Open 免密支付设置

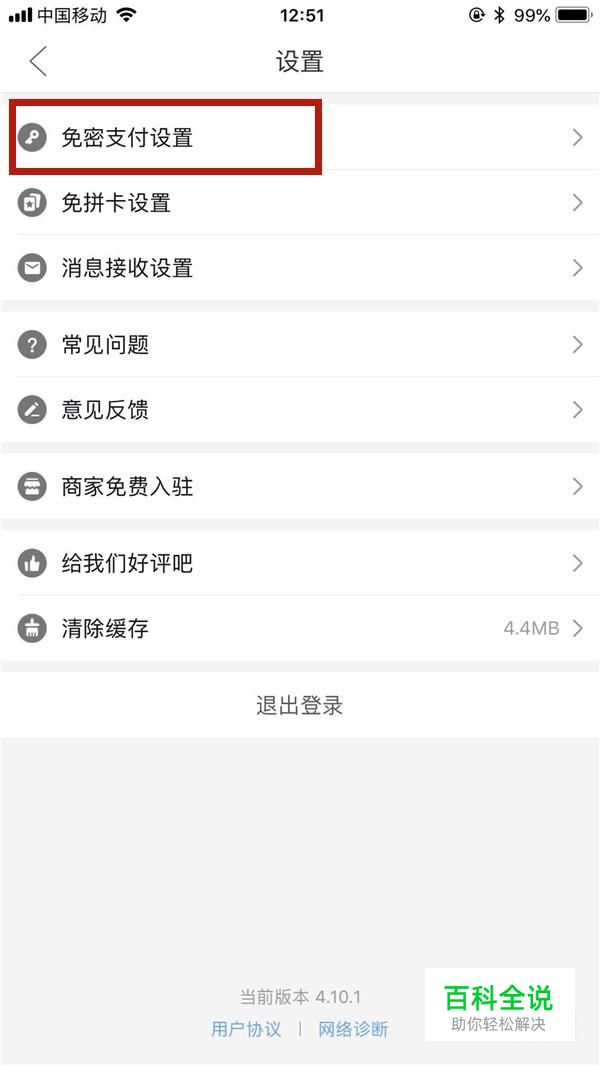pyautogui.click(x=300, y=137)
